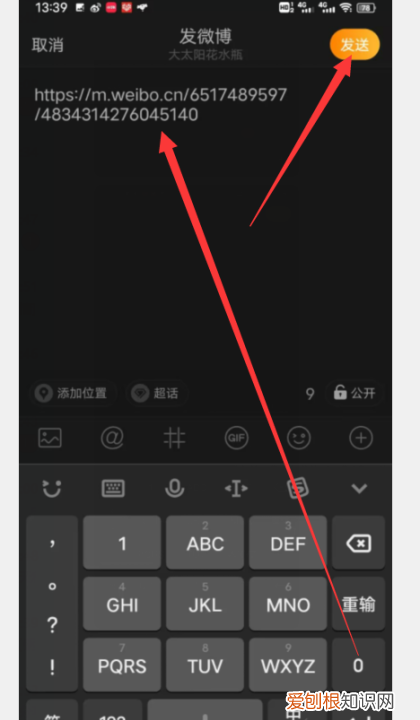Open more options plus icon
The image size is (420, 720).
(x=361, y=438)
